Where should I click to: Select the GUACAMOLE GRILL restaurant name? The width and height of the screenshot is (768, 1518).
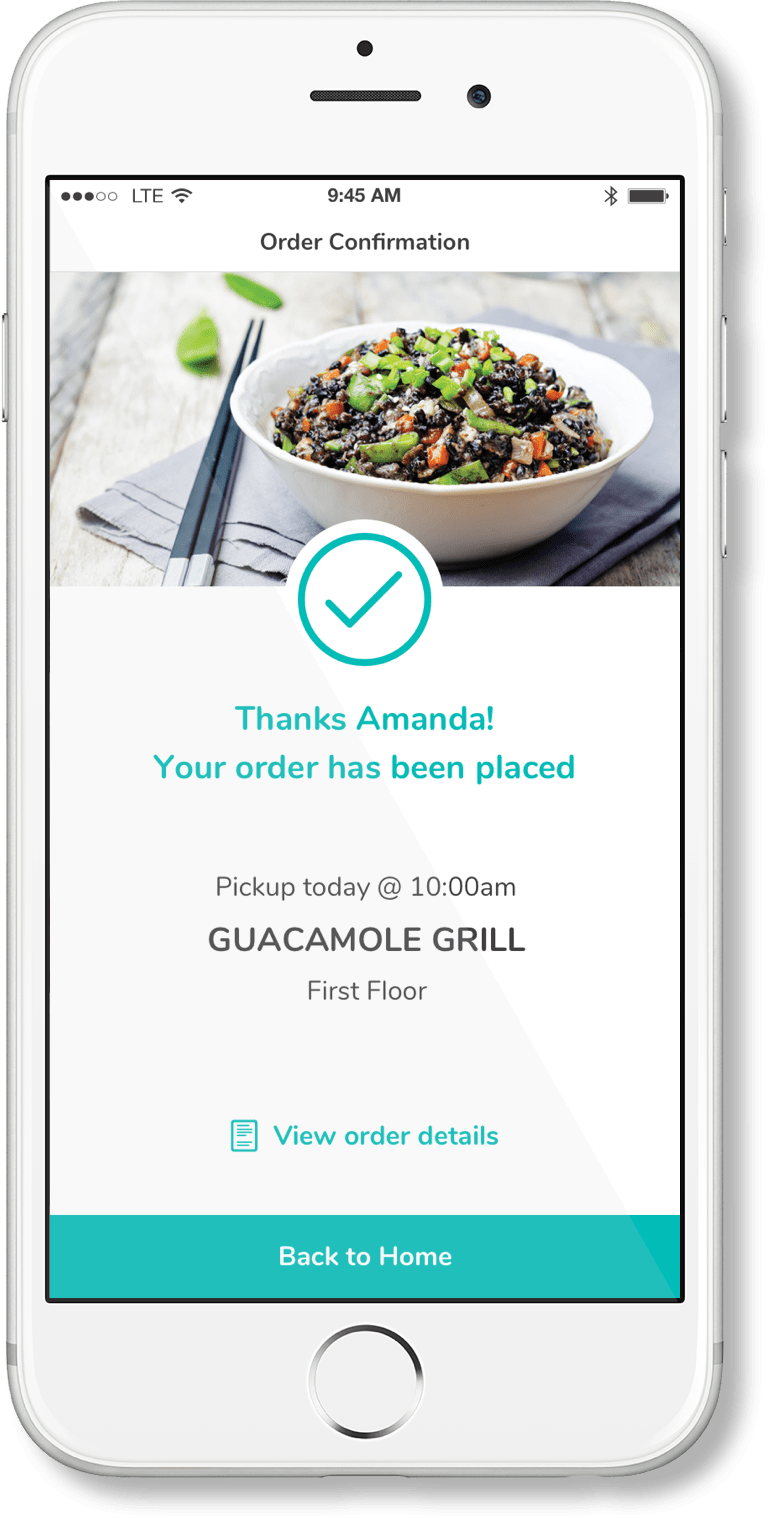point(366,939)
